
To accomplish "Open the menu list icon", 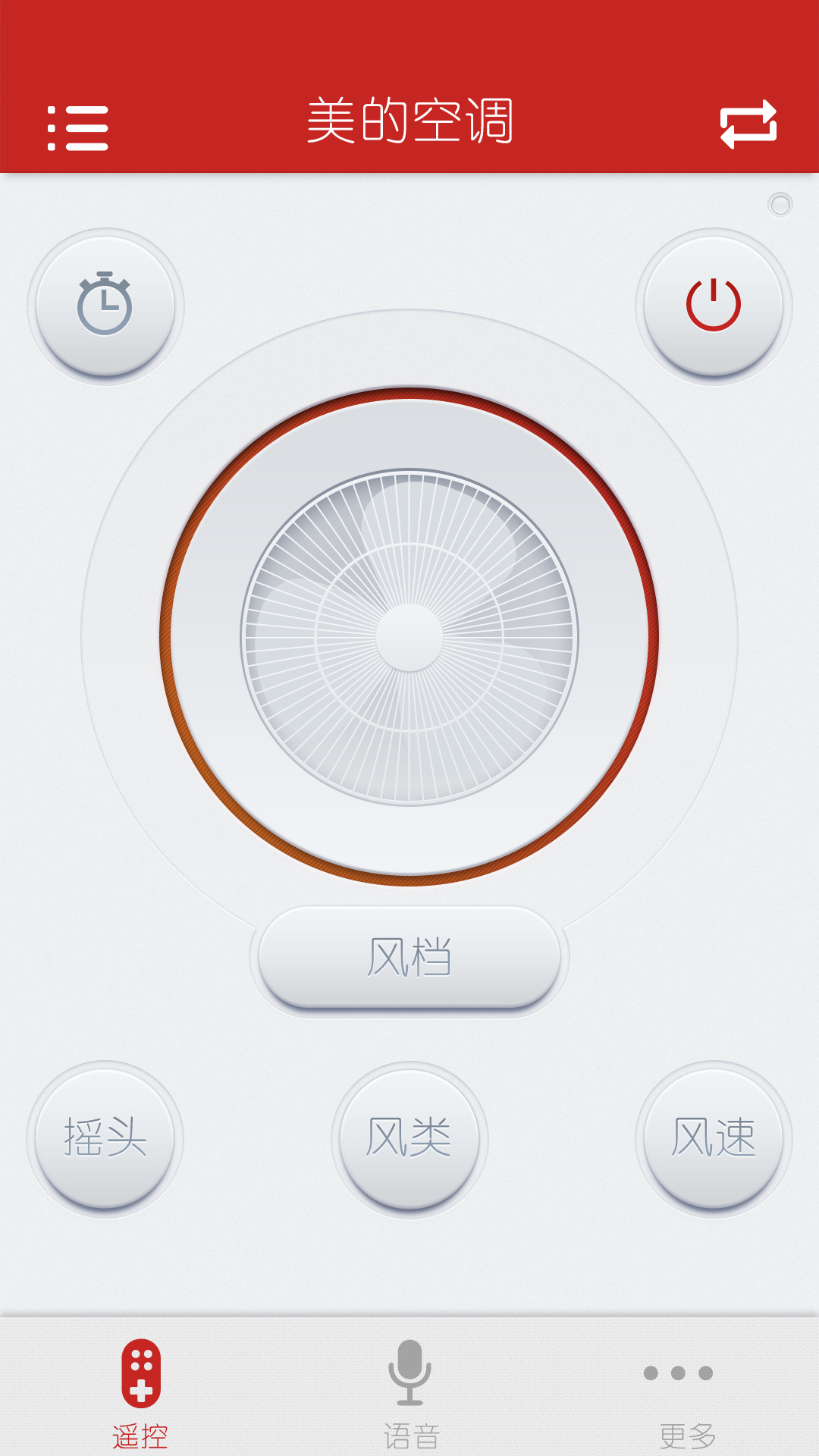I will [x=78, y=127].
